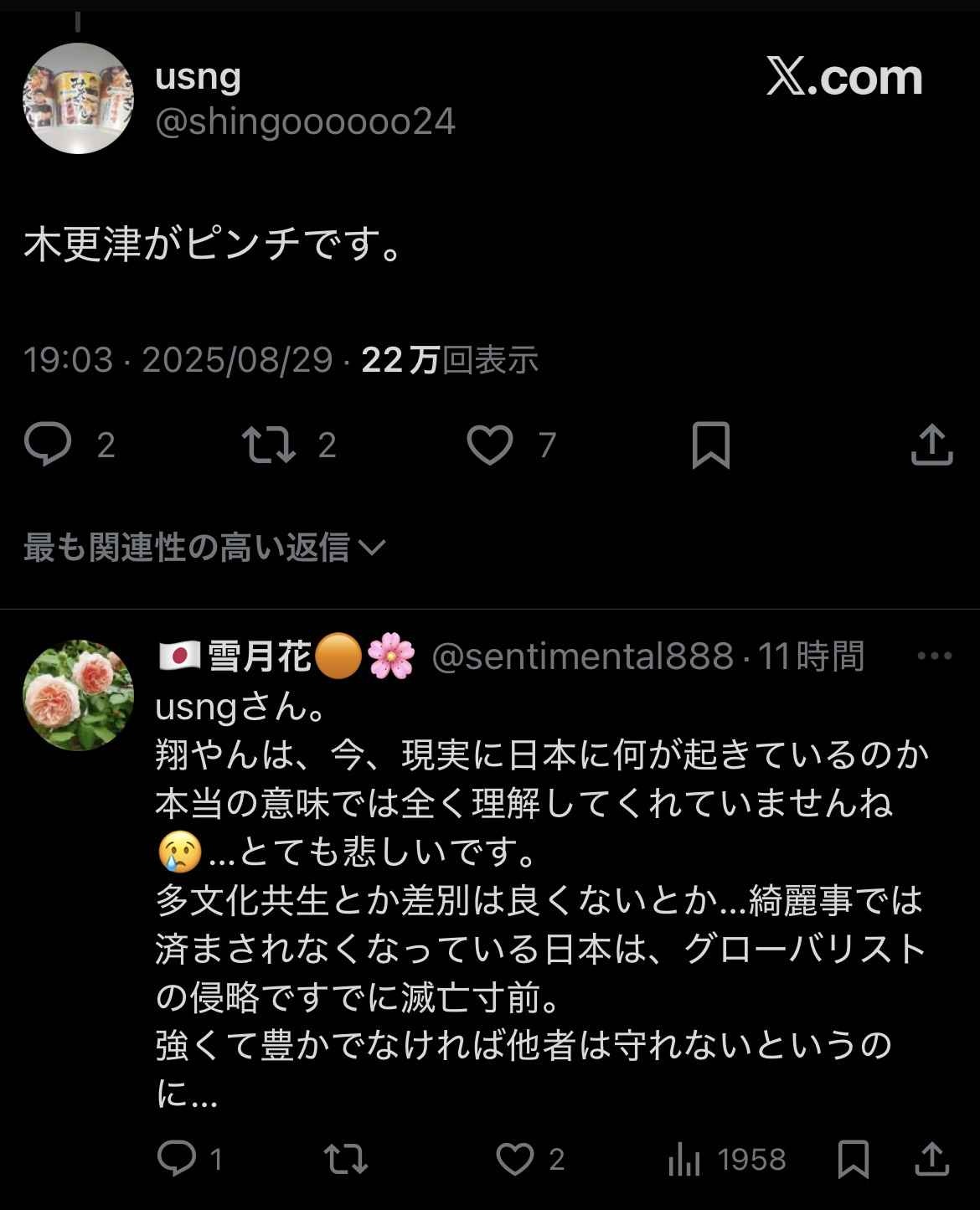Share usng's post
This screenshot has width=980, height=1210.
931,445
